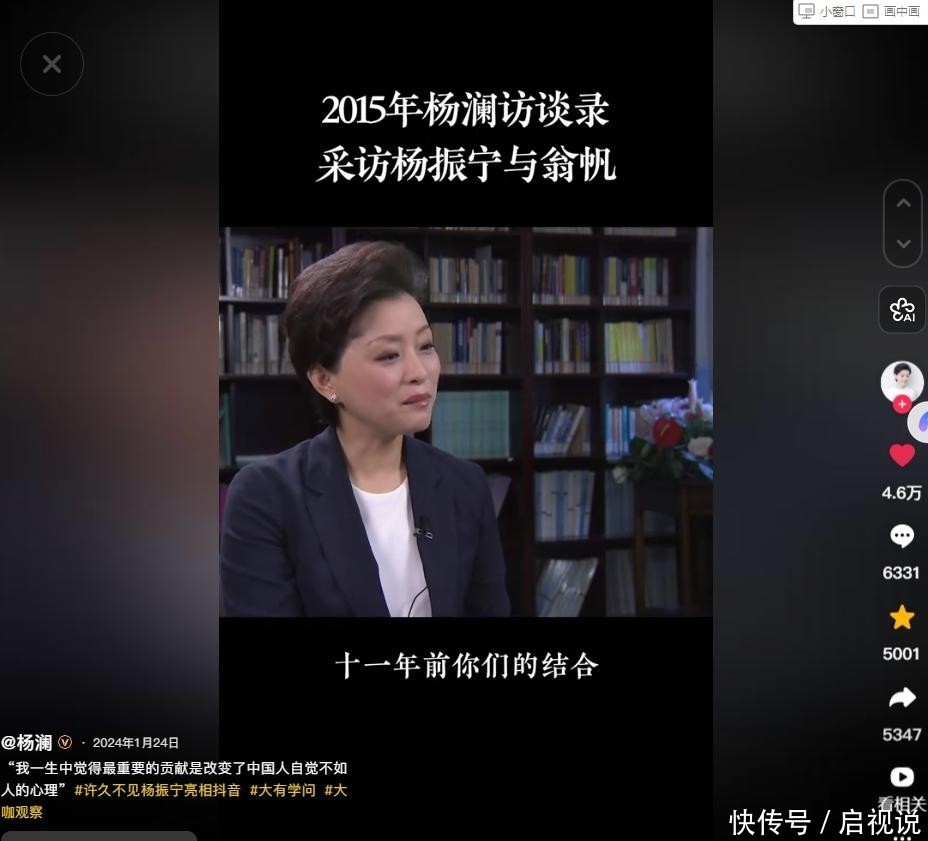Open hashtag #许久不见杨振宁亮相抖音
The width and height of the screenshot is (928, 841).
point(157,790)
